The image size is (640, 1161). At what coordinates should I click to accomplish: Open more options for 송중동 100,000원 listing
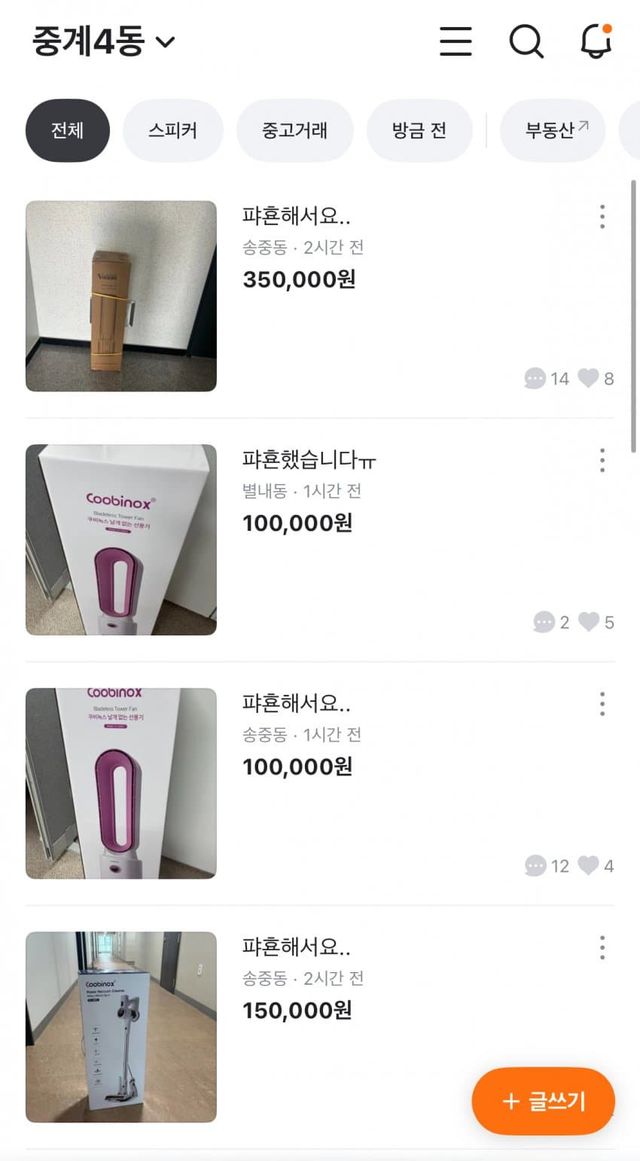[602, 704]
